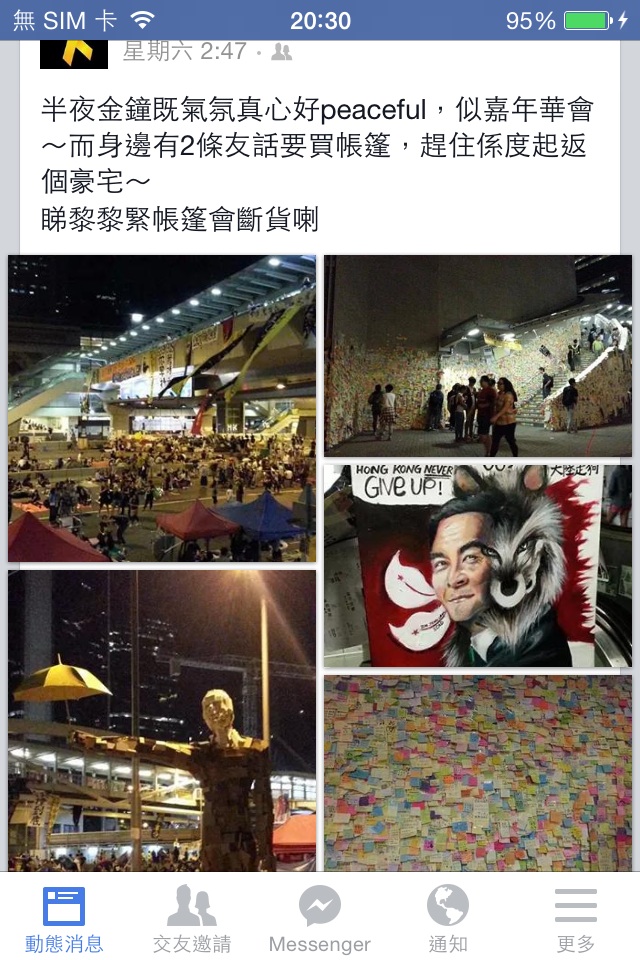View the colorful sticky notes wall photo
640x960 pixels.
478,772
